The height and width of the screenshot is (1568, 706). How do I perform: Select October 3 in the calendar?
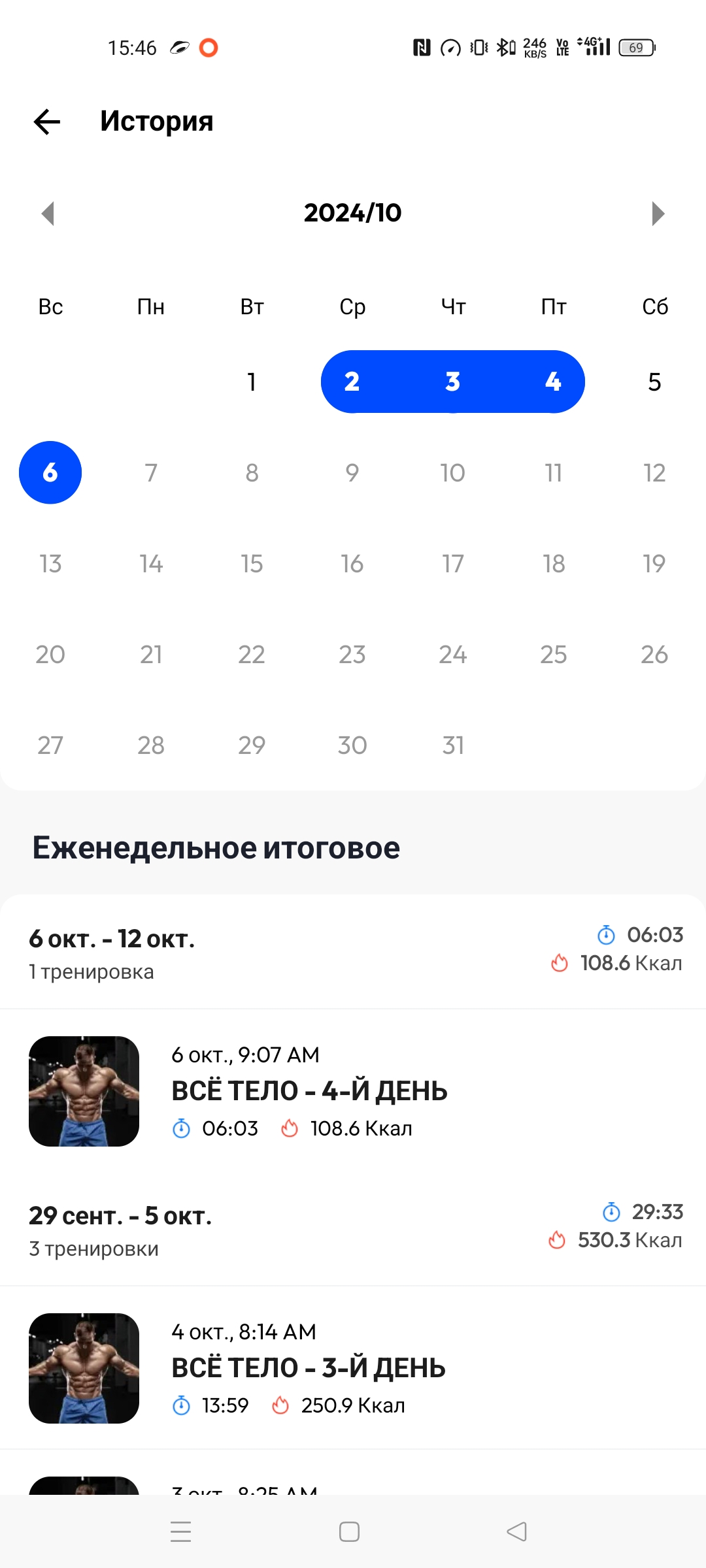coord(452,382)
